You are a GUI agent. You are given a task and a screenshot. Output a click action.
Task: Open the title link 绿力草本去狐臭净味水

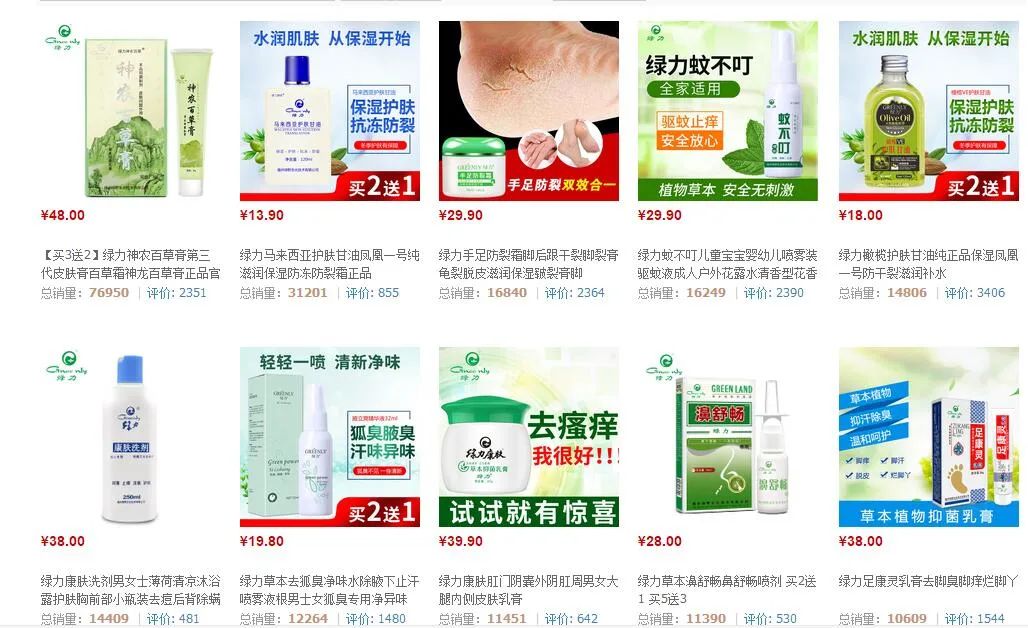329,581
